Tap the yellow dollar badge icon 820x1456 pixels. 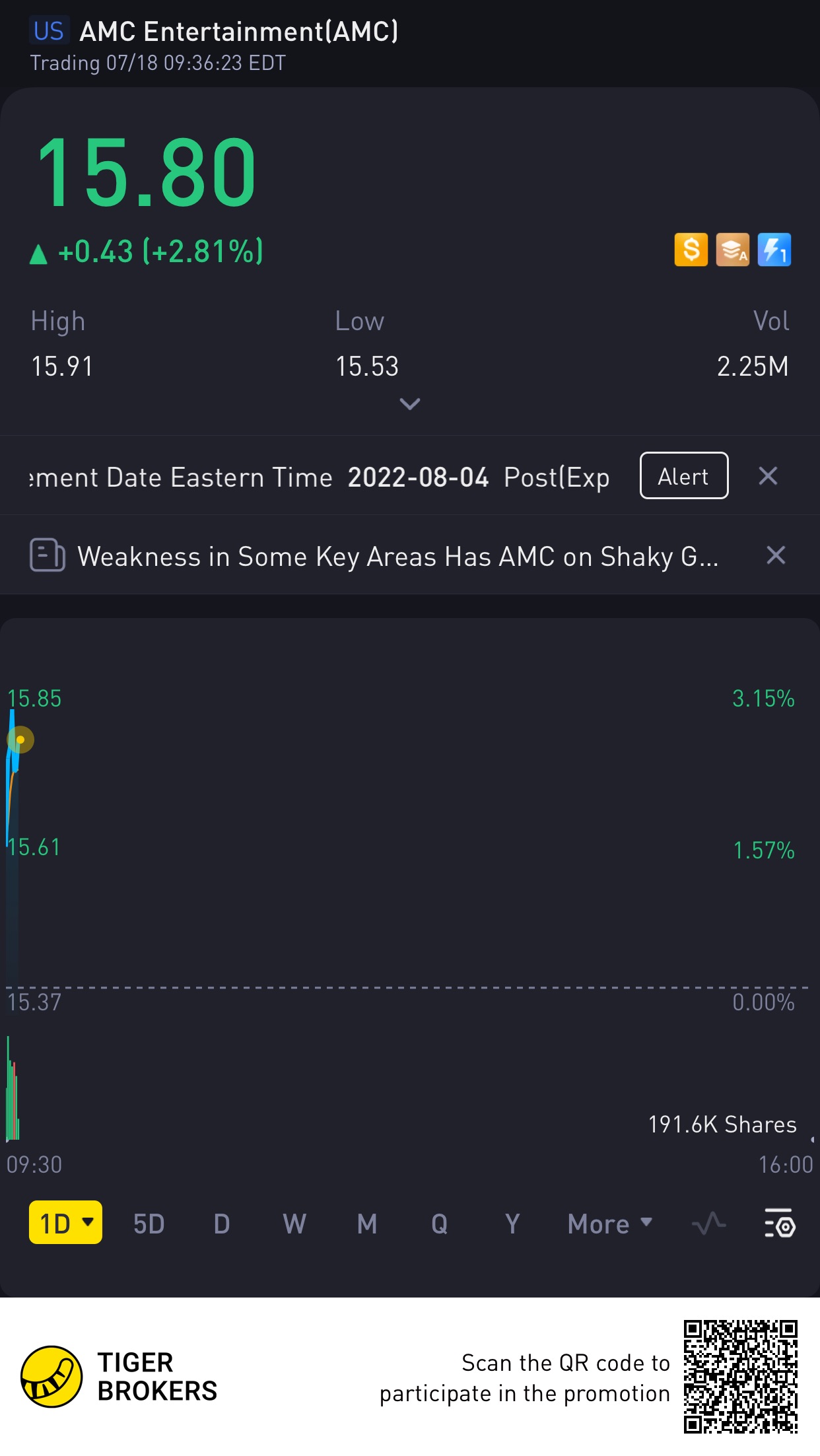(691, 250)
